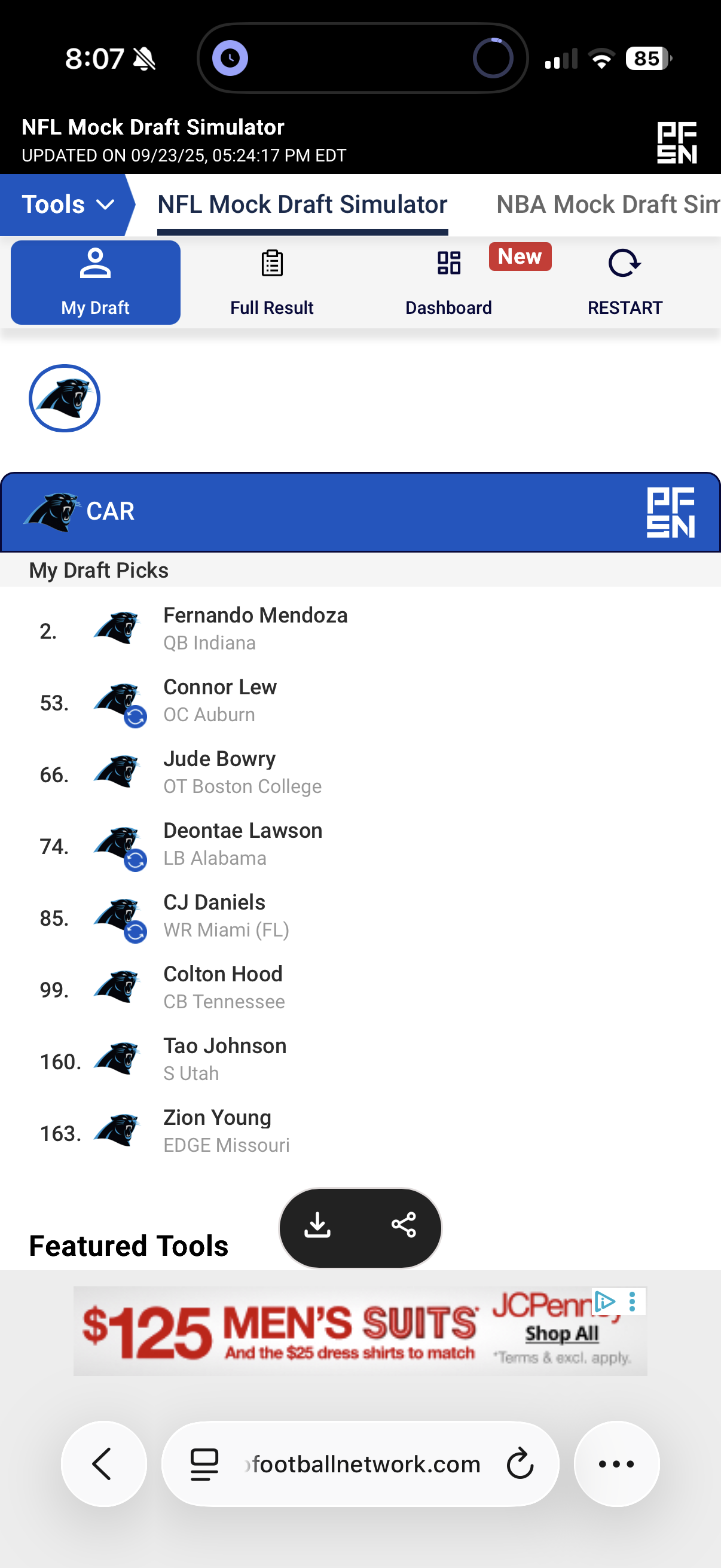Open Fernando Mendoza draft pick

pyautogui.click(x=360, y=629)
